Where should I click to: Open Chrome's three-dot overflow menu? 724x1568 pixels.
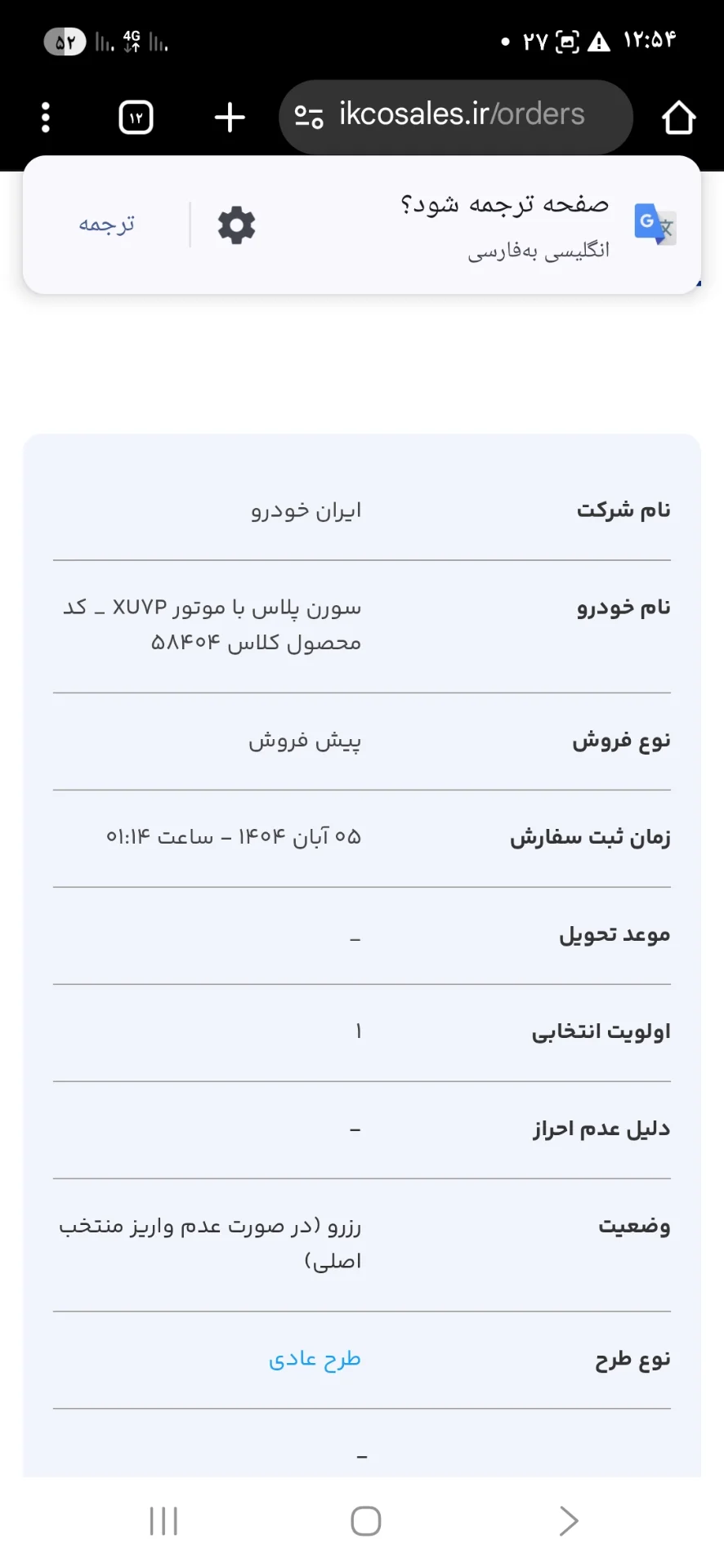[x=45, y=117]
